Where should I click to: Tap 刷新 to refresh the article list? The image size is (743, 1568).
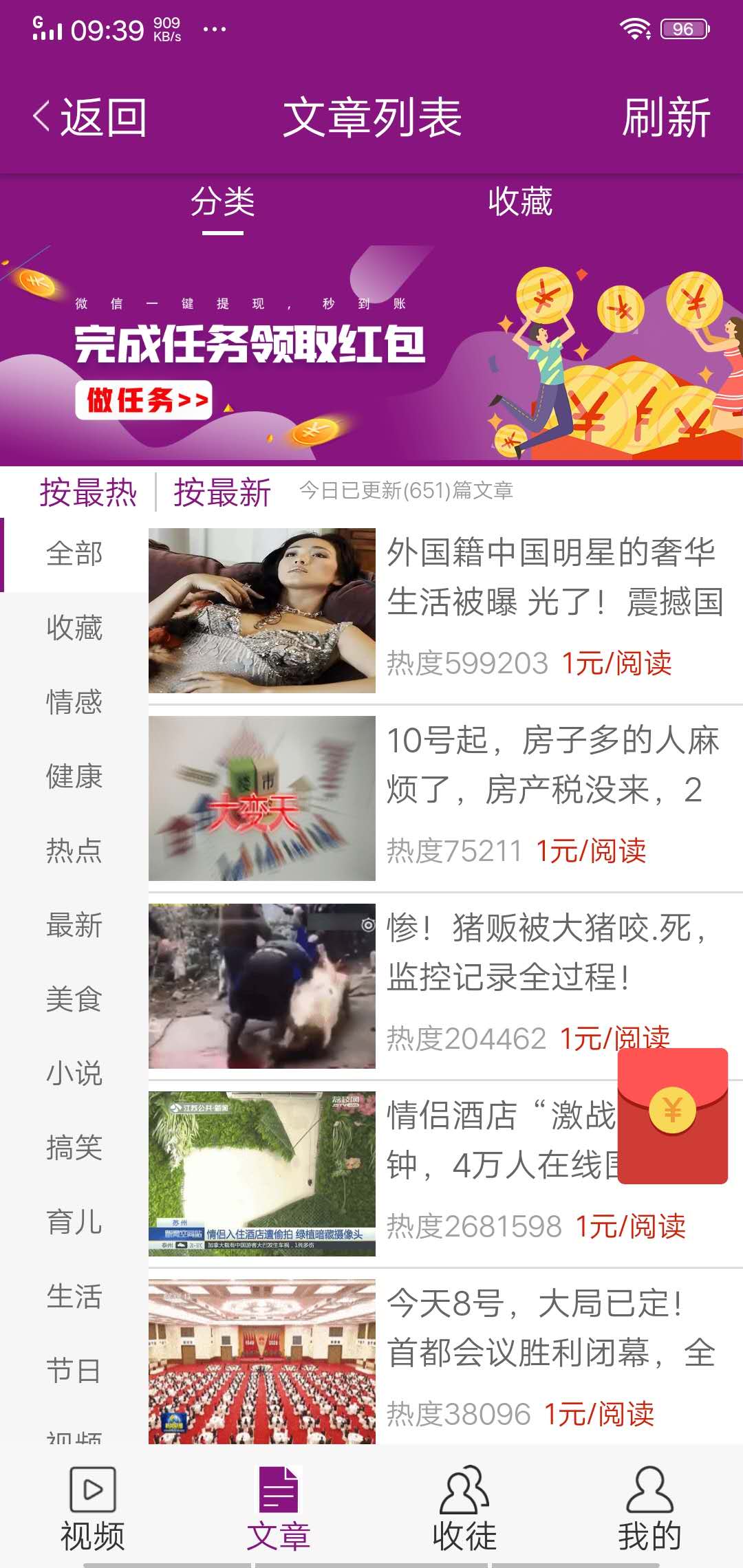point(665,117)
